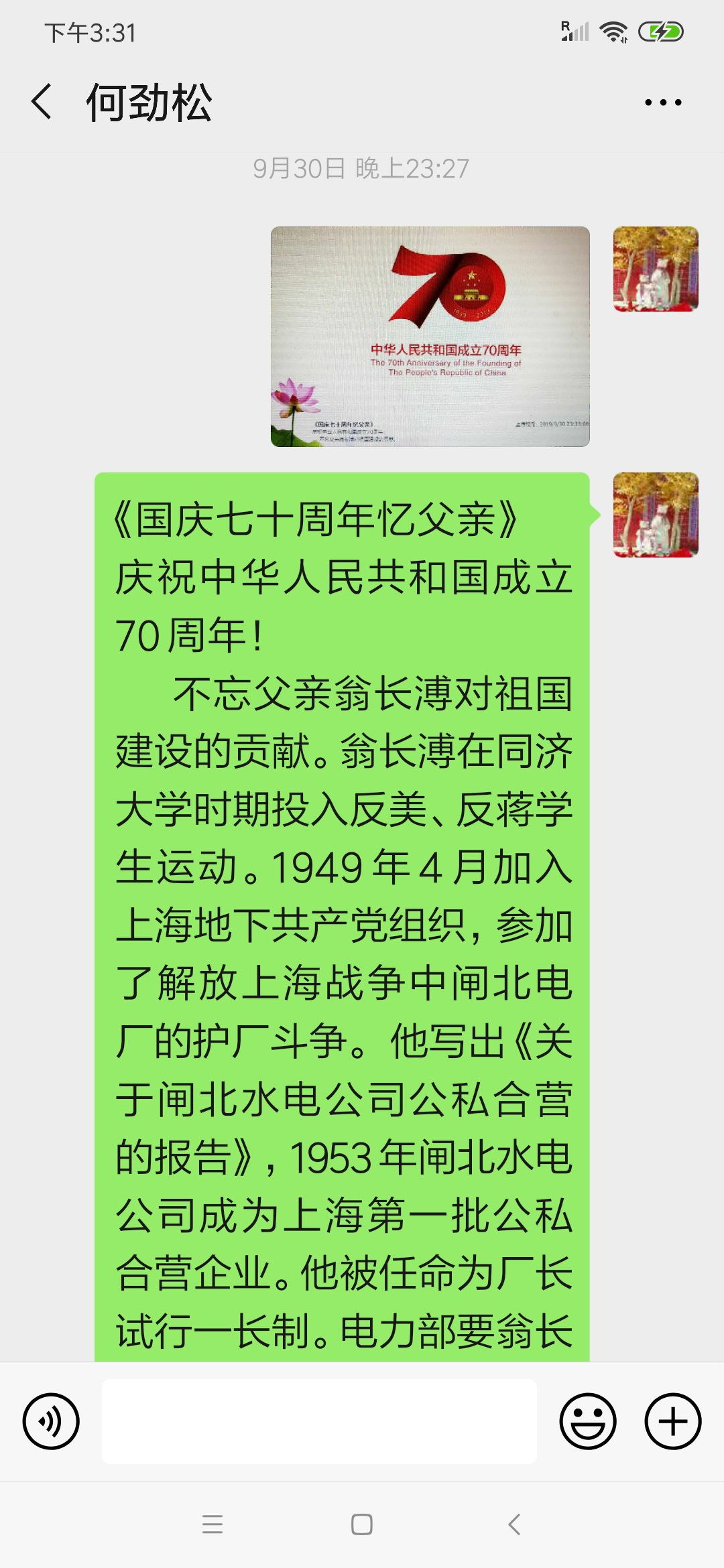
Task: Tap the system back navigation arrow
Action: (x=514, y=1524)
